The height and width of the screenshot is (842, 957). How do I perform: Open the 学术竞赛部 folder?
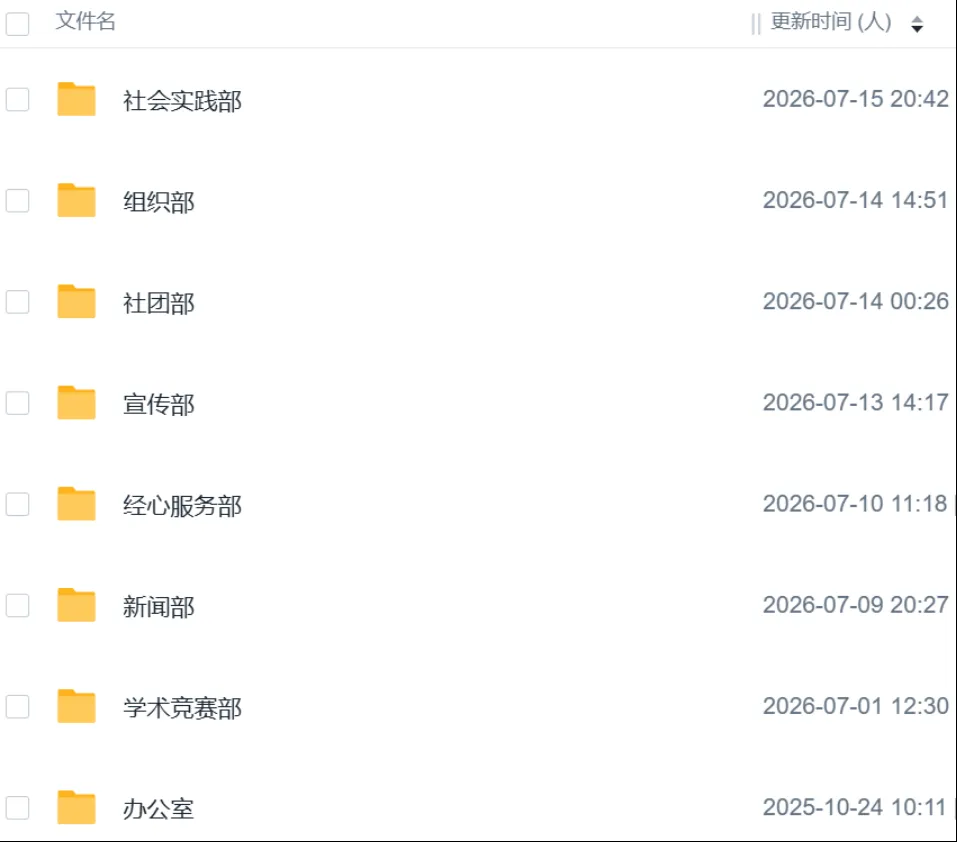coord(182,708)
